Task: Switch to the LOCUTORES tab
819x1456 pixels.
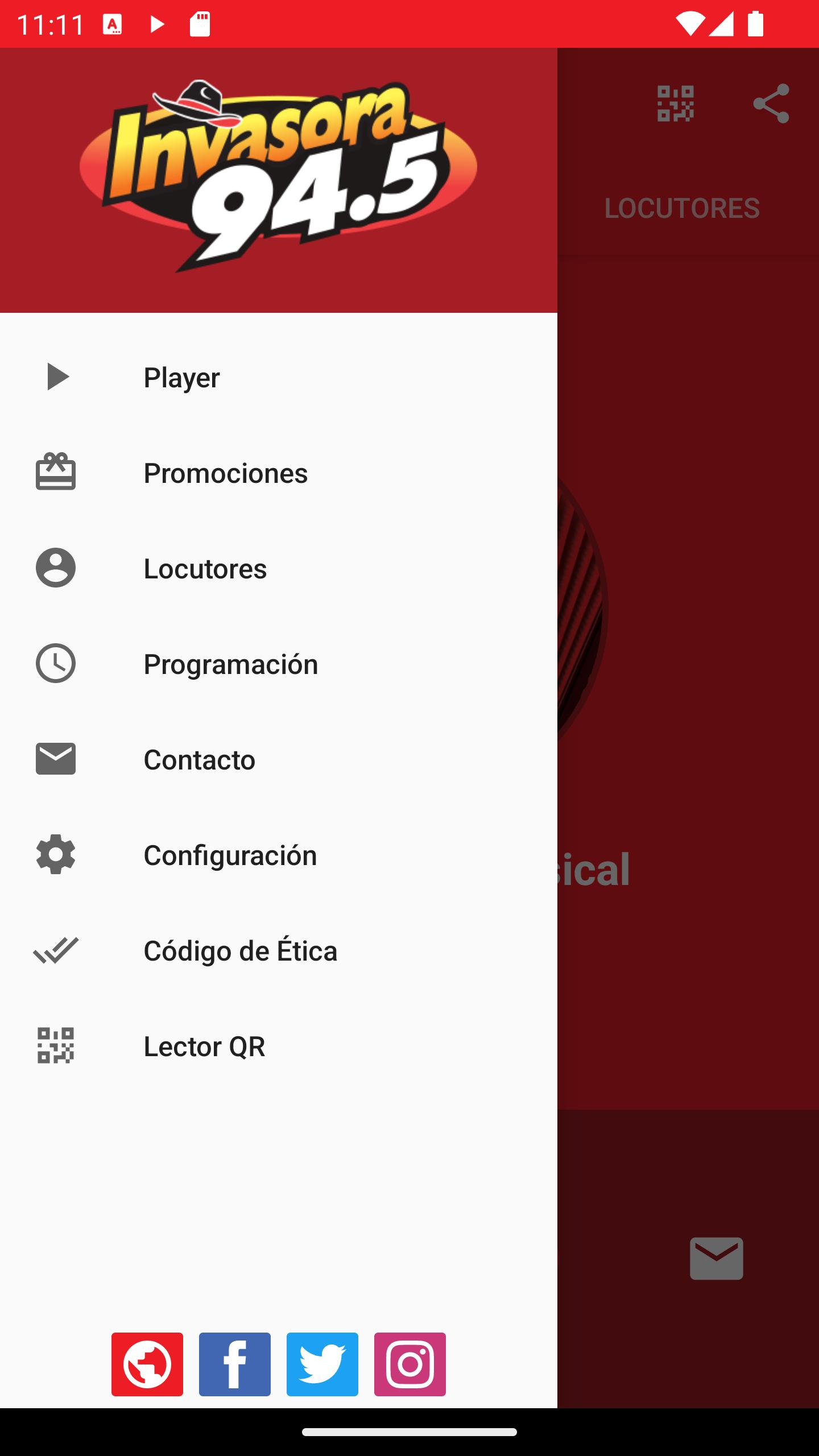Action: click(682, 208)
